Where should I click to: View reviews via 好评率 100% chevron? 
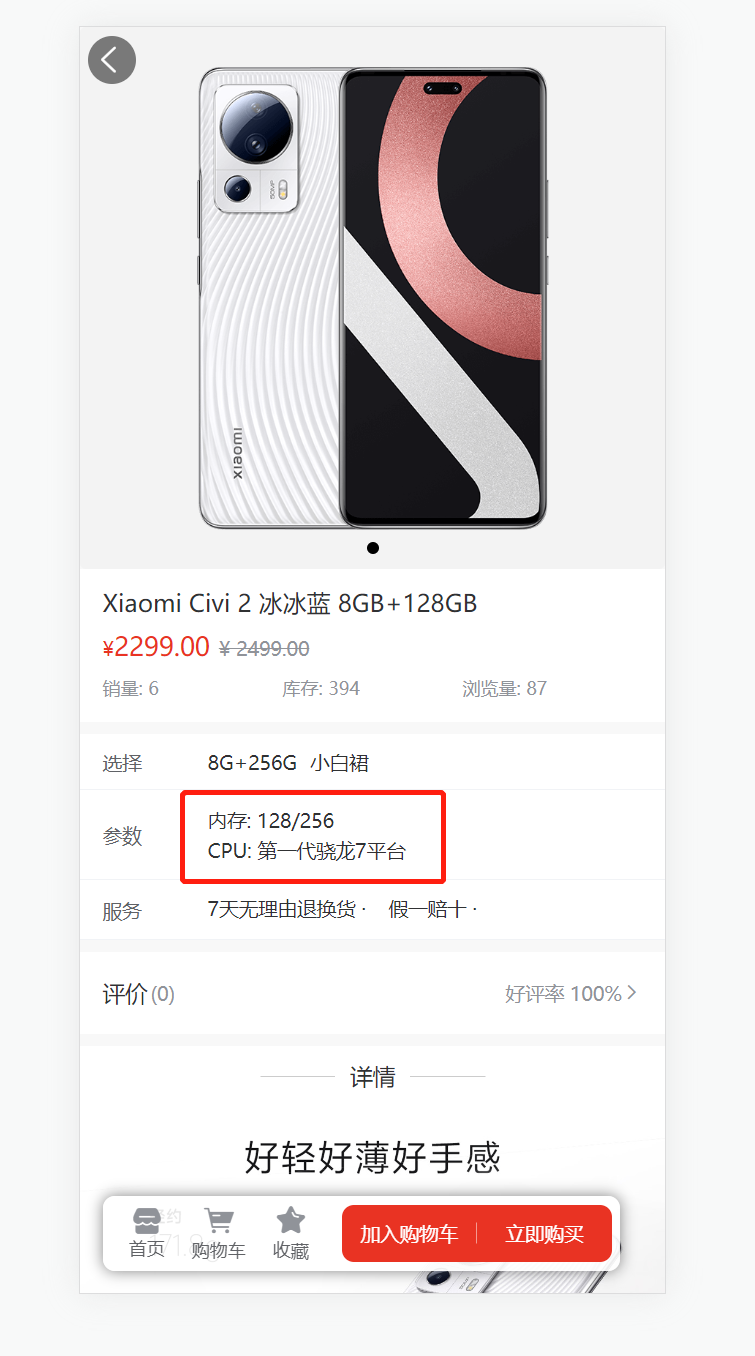pos(571,994)
